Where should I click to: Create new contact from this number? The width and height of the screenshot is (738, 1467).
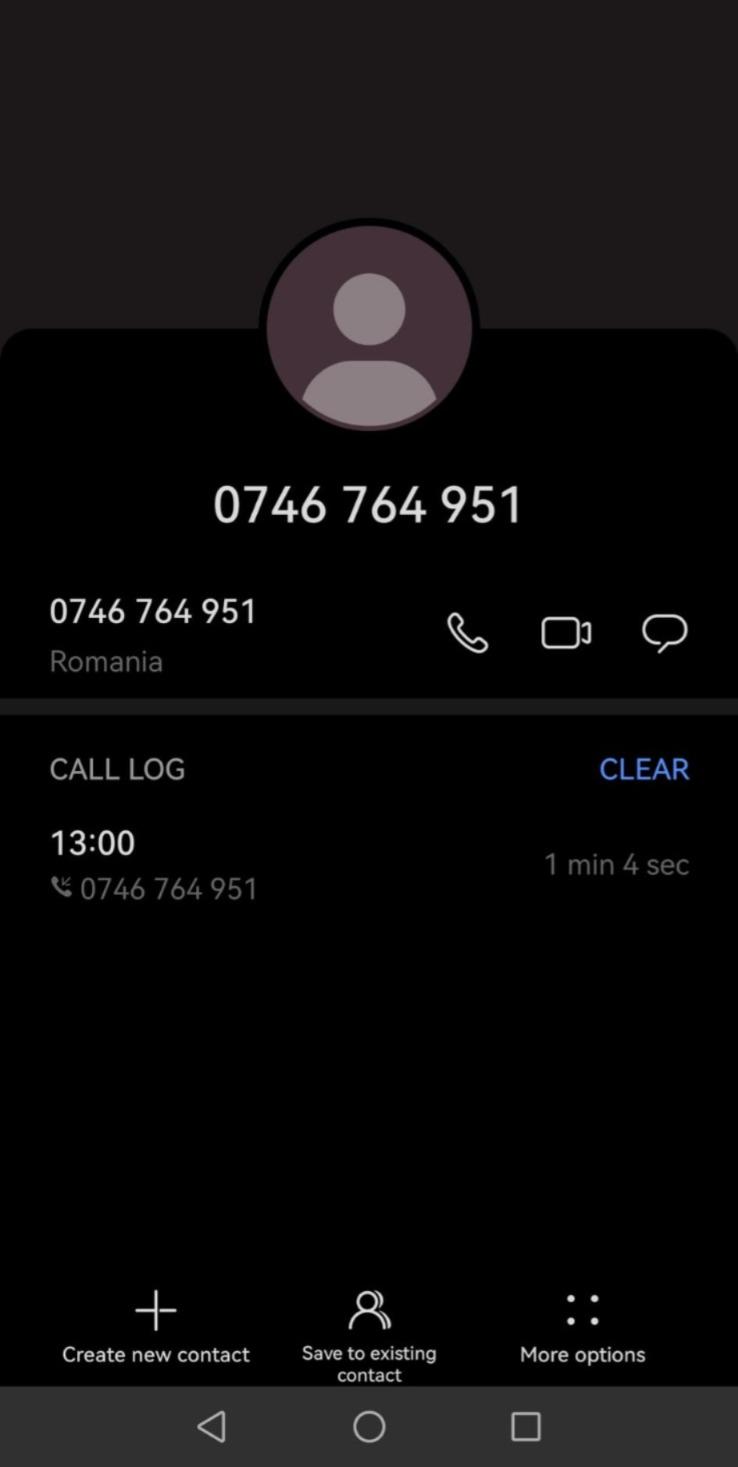point(156,1327)
